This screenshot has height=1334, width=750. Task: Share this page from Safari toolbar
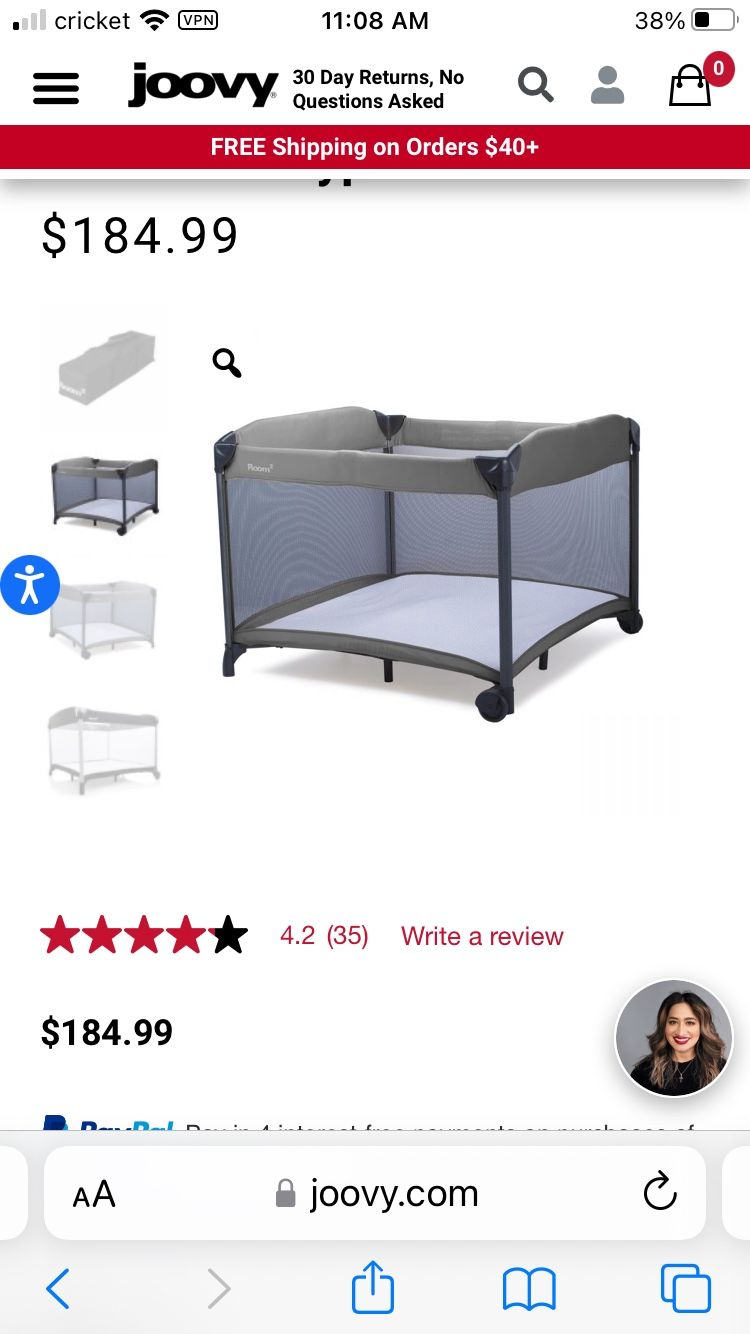[373, 1287]
